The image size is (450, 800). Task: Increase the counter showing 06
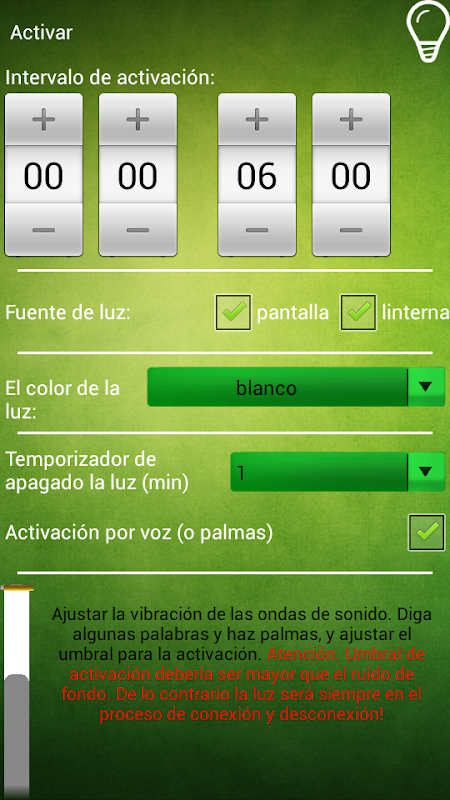tap(257, 120)
